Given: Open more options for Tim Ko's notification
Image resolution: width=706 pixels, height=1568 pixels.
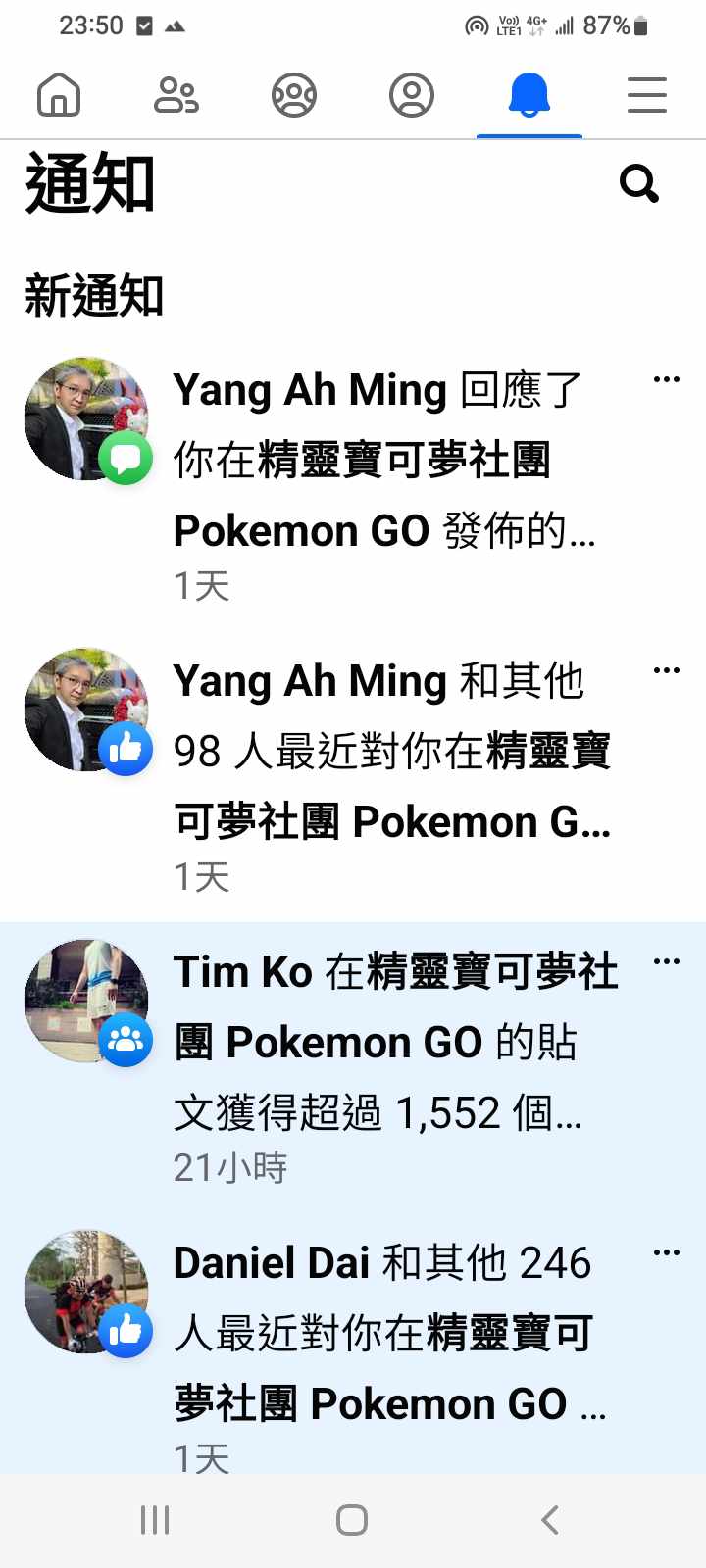Looking at the screenshot, I should point(667,961).
